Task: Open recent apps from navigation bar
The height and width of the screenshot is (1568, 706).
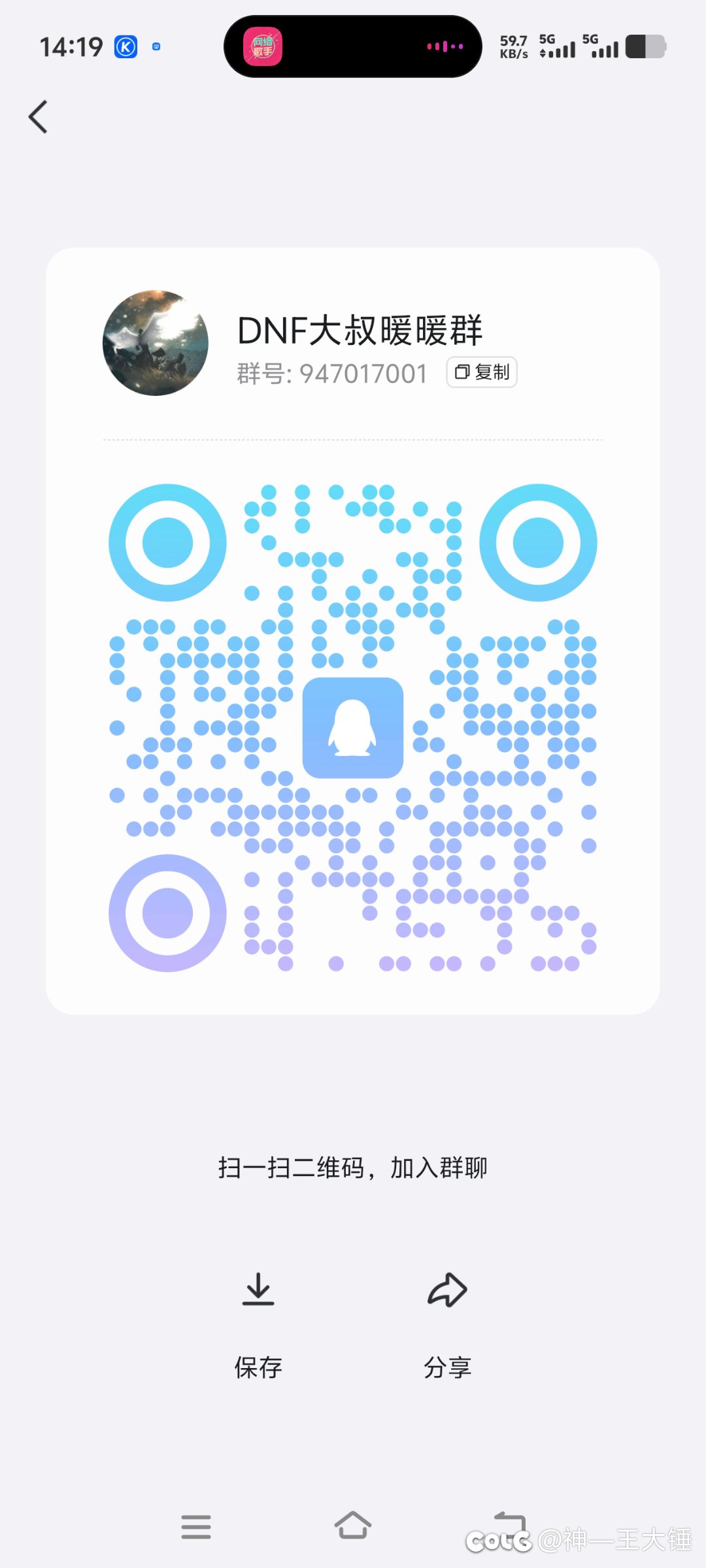Action: tap(196, 1527)
